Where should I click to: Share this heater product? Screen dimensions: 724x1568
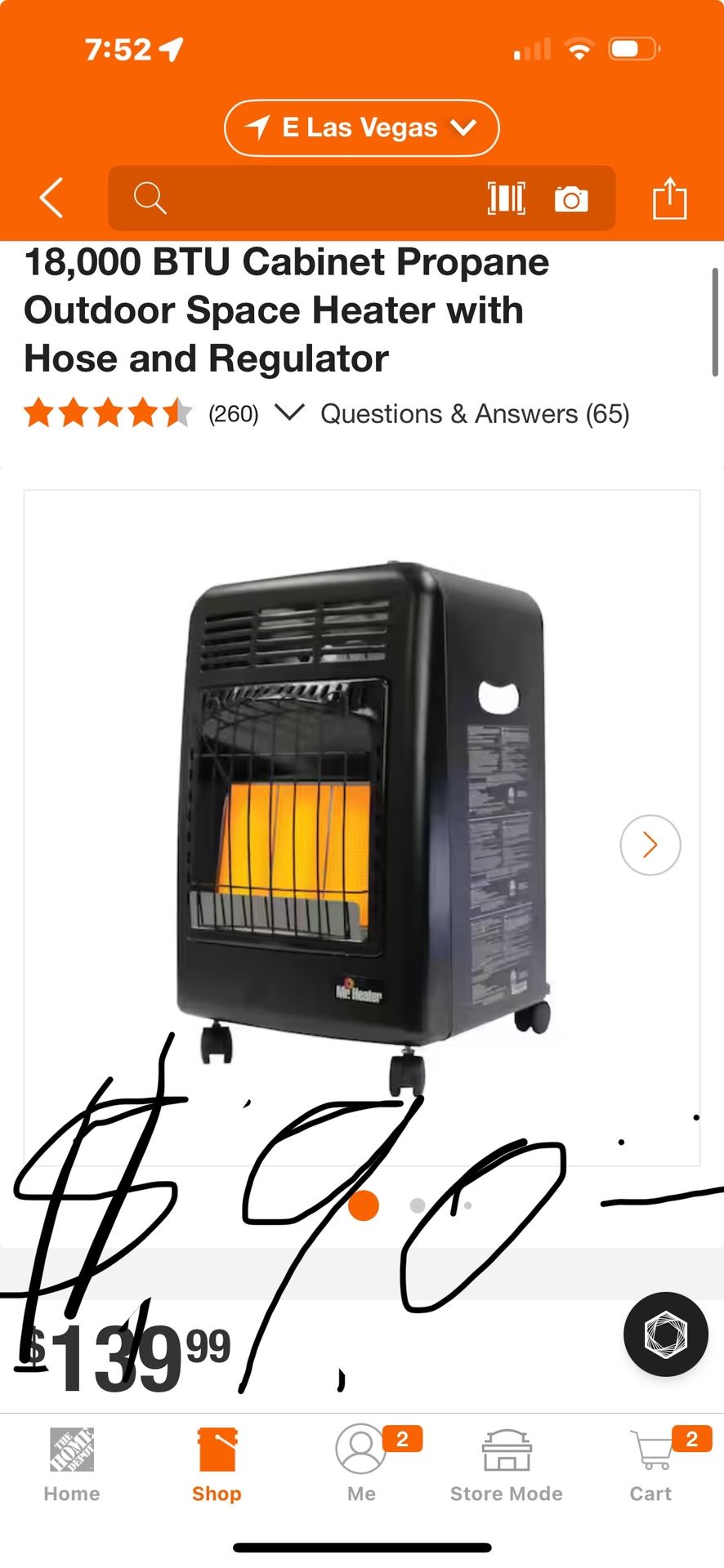(x=669, y=198)
